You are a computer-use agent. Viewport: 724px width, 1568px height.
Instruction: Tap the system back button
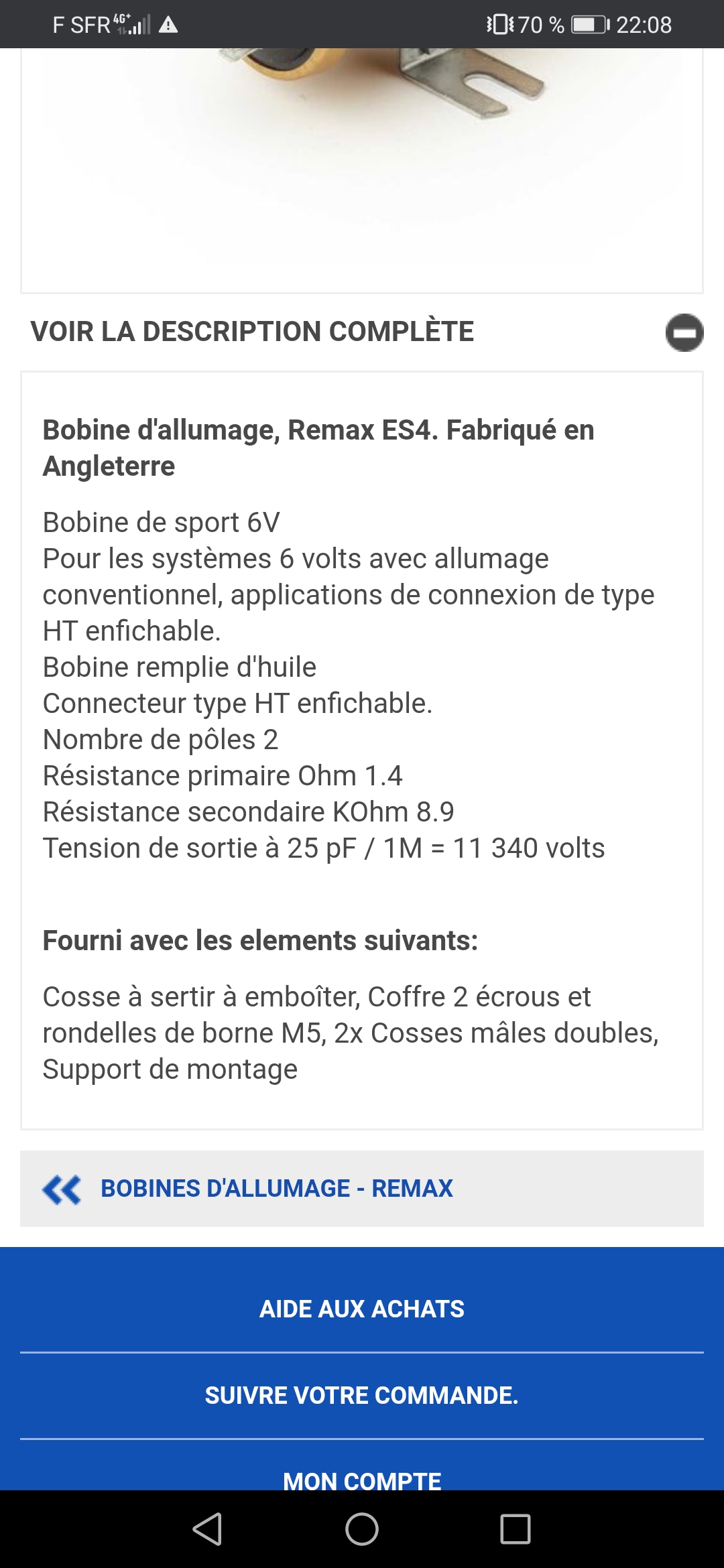tap(207, 1528)
